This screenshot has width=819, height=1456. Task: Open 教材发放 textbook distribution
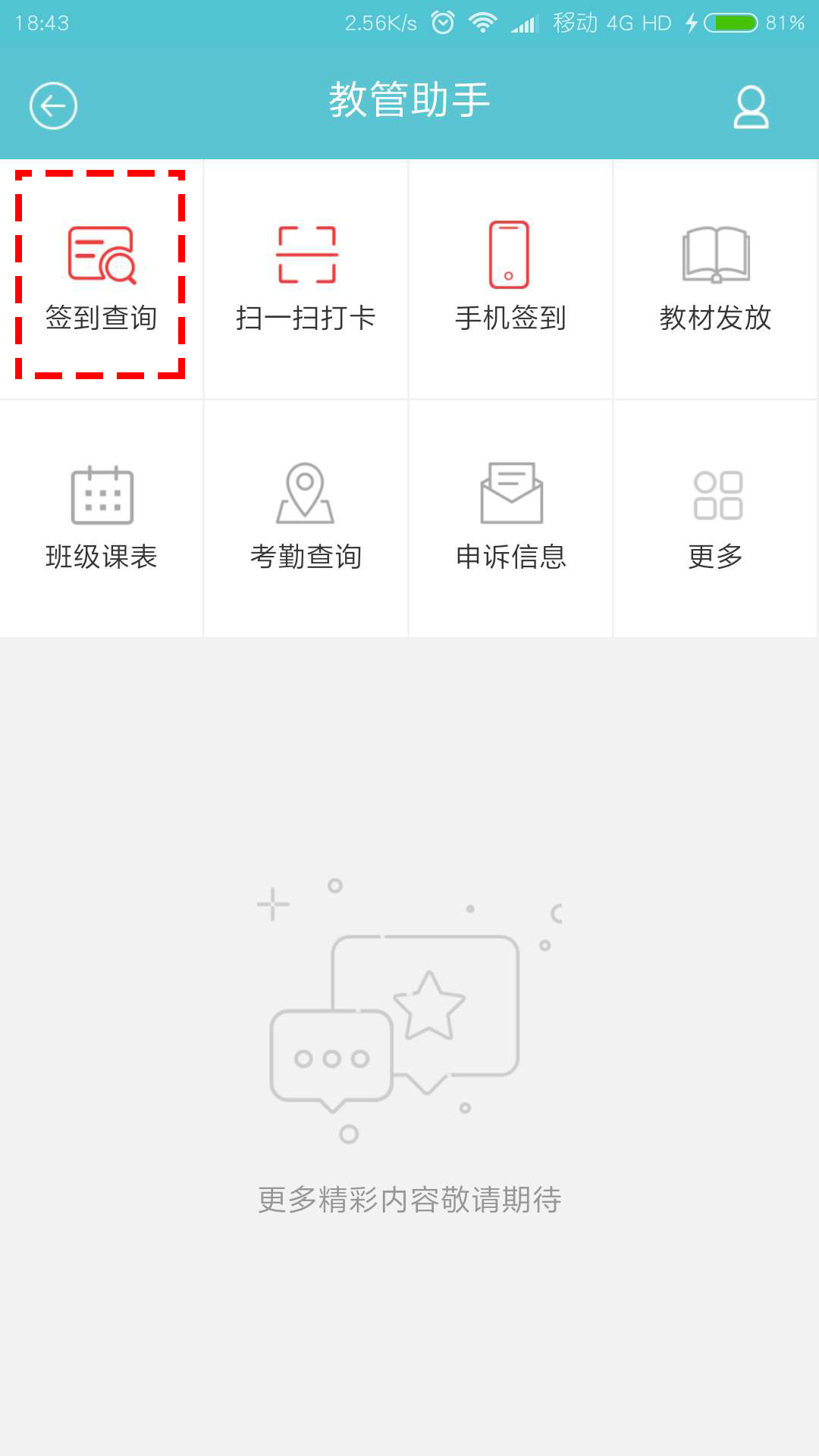point(715,278)
